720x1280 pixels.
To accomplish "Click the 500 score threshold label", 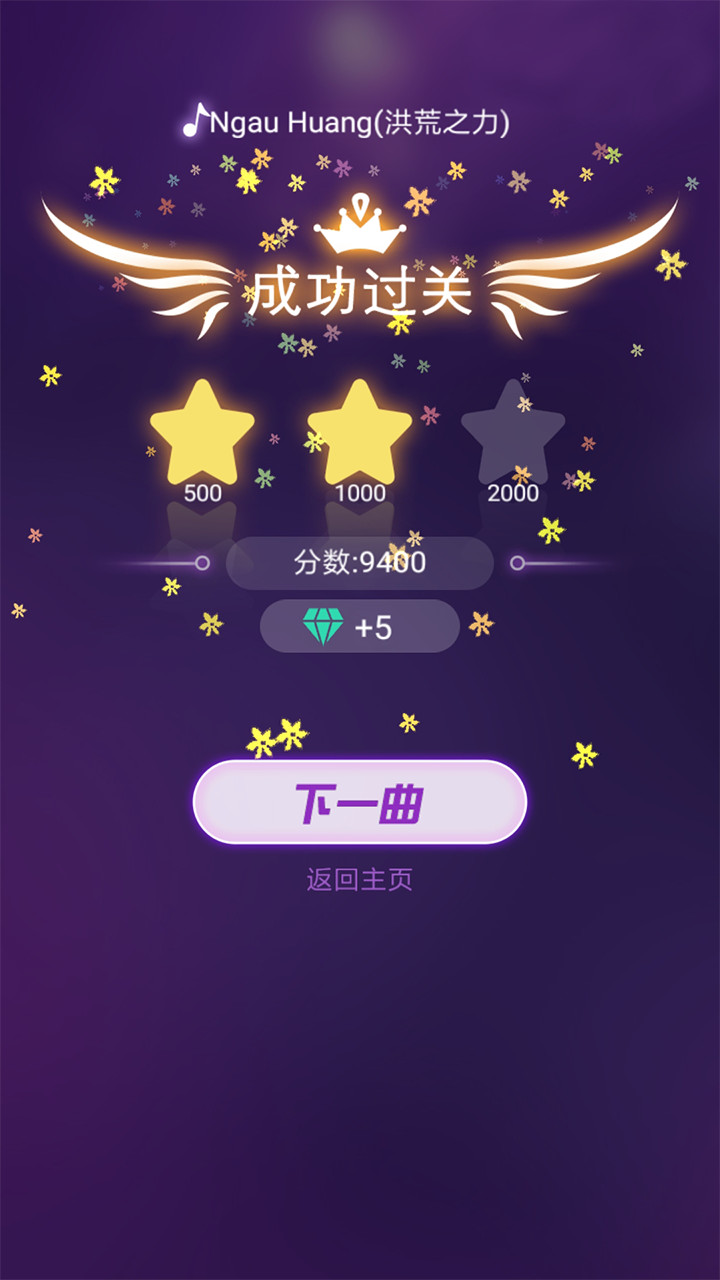I will click(x=205, y=493).
